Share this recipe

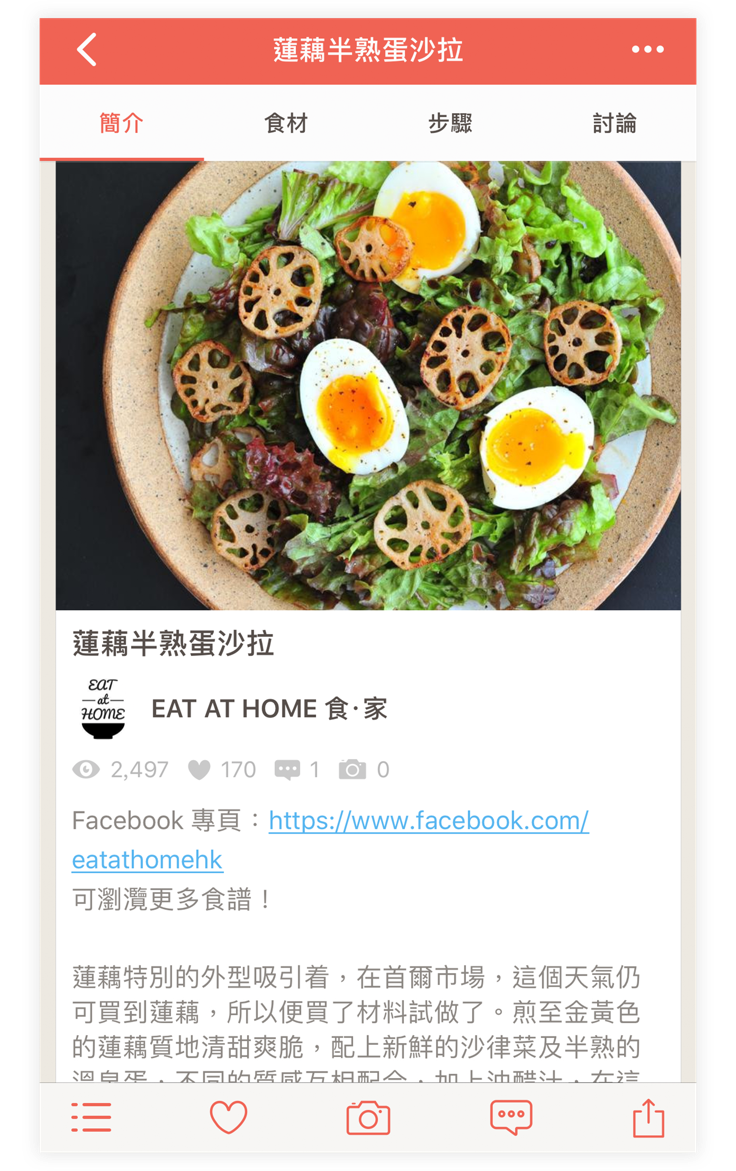[x=648, y=1117]
